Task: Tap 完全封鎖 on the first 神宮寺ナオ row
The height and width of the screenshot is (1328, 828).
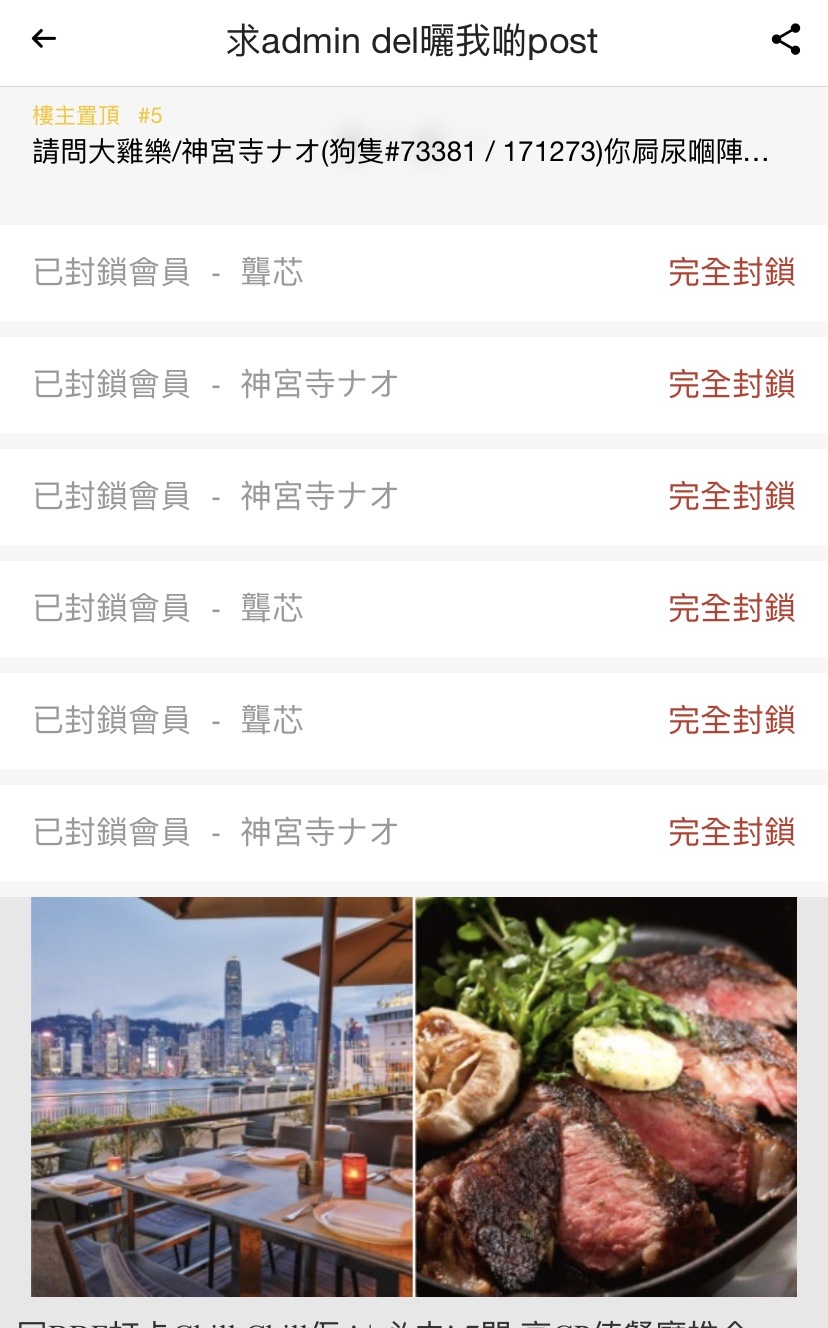Action: coord(731,385)
